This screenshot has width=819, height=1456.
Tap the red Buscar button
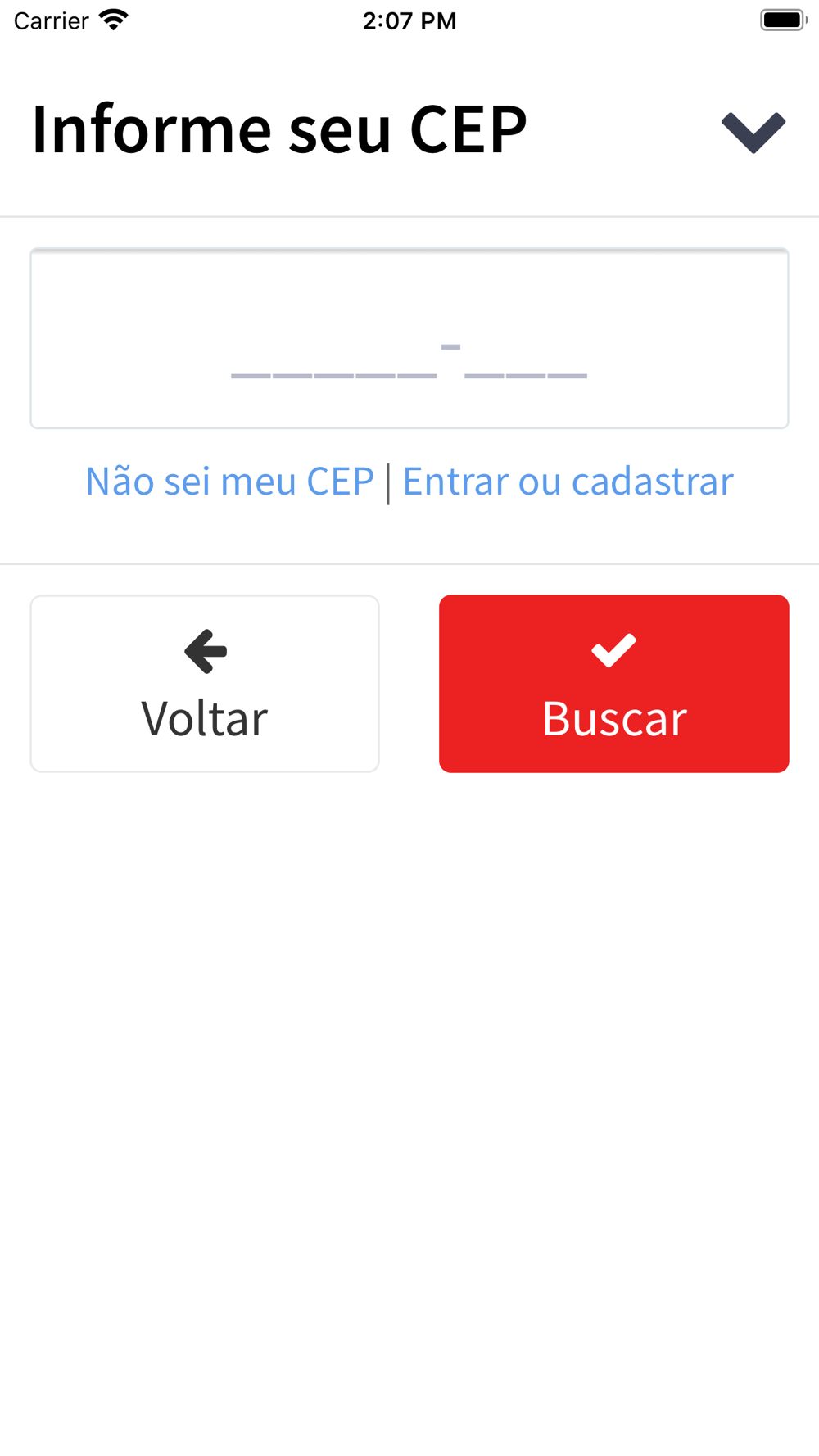point(614,684)
